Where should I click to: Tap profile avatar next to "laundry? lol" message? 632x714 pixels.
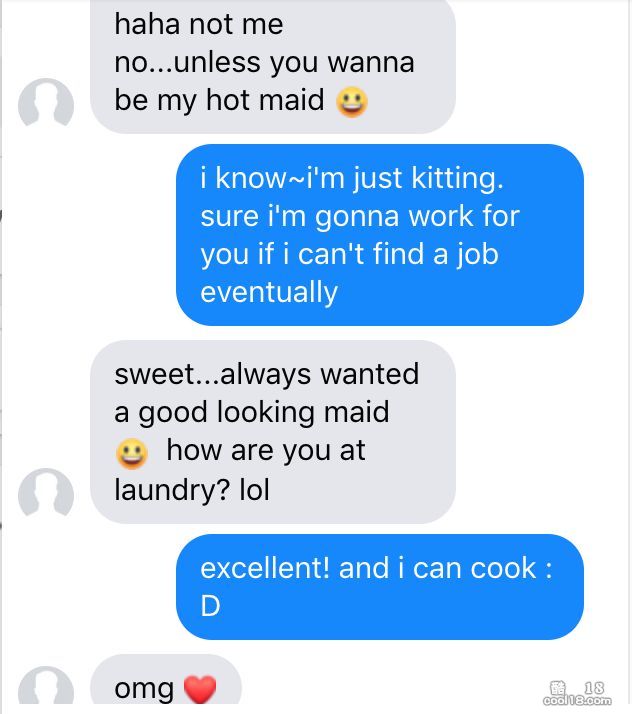[x=46, y=494]
